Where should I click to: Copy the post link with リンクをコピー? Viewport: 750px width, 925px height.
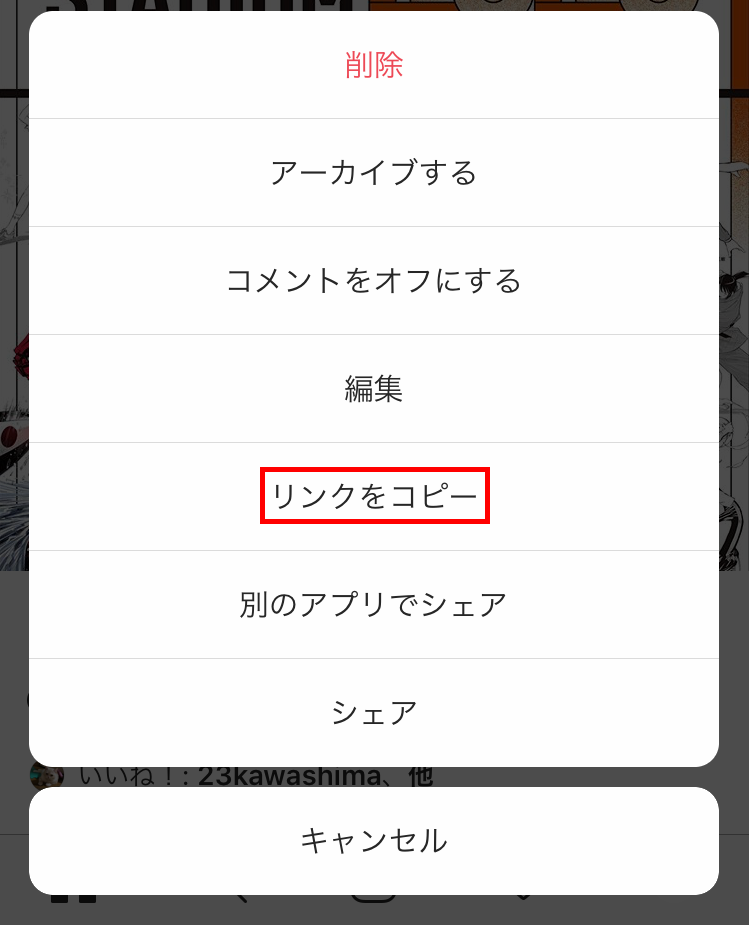[374, 496]
